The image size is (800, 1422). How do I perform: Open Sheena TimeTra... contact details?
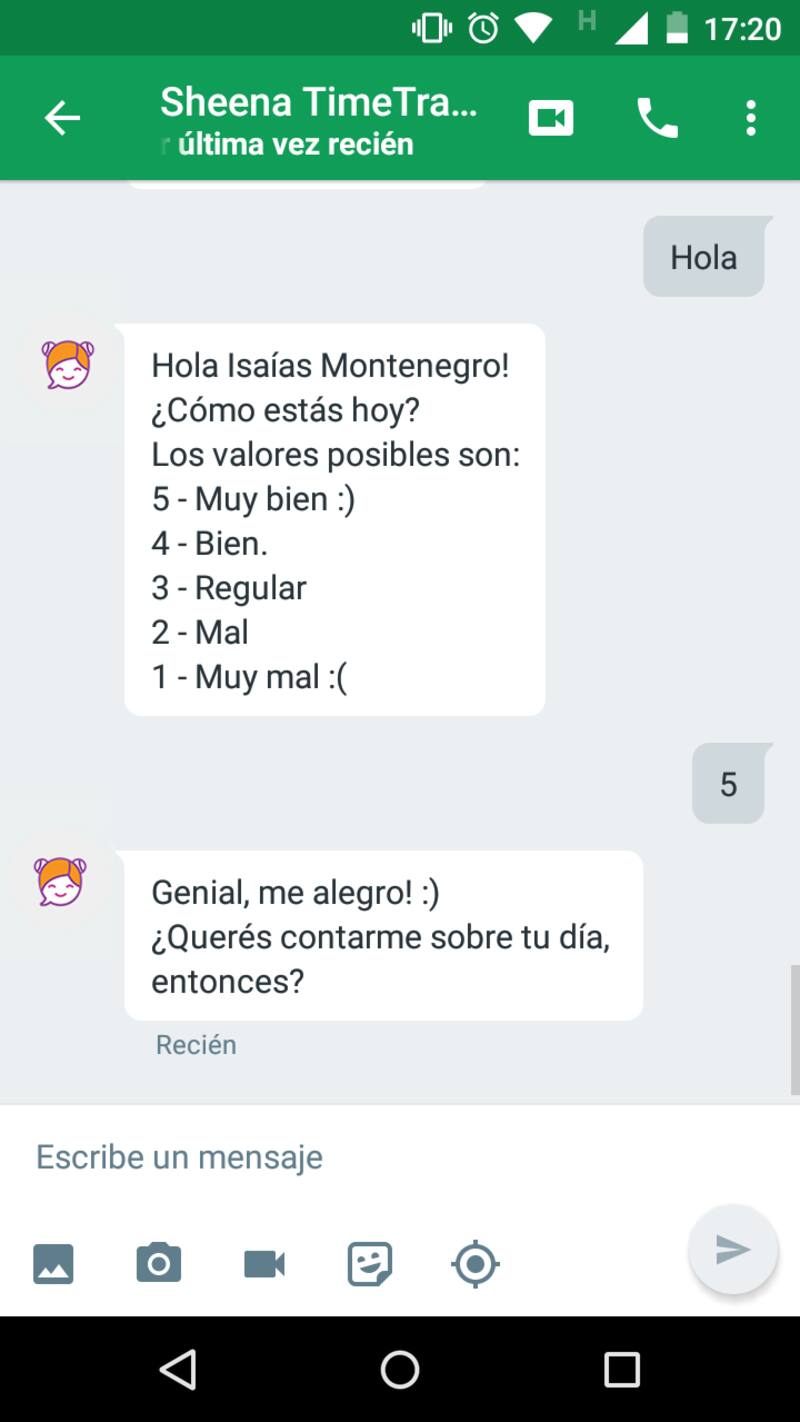320,119
